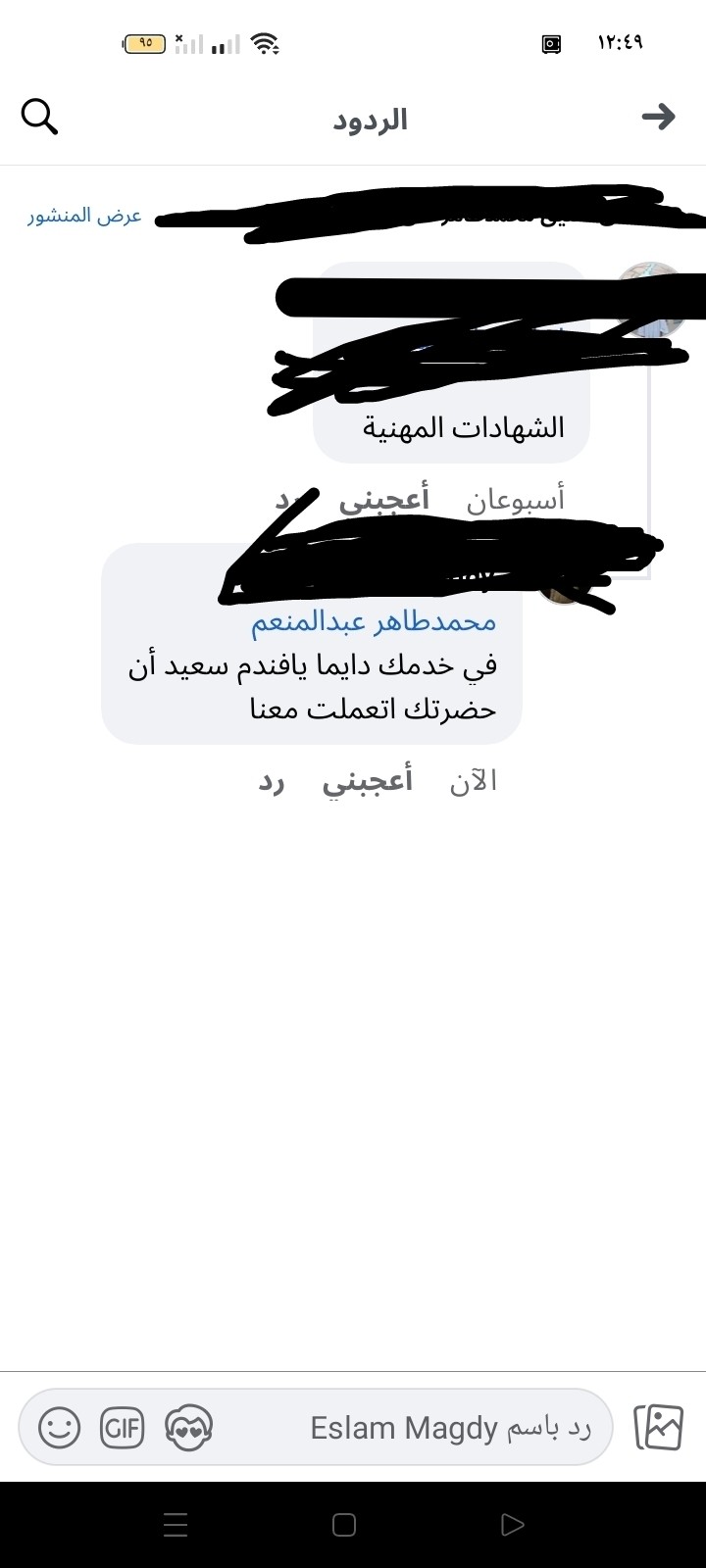Attach a photo with the gallery icon
Screen dimensions: 706x1568
[658, 1427]
